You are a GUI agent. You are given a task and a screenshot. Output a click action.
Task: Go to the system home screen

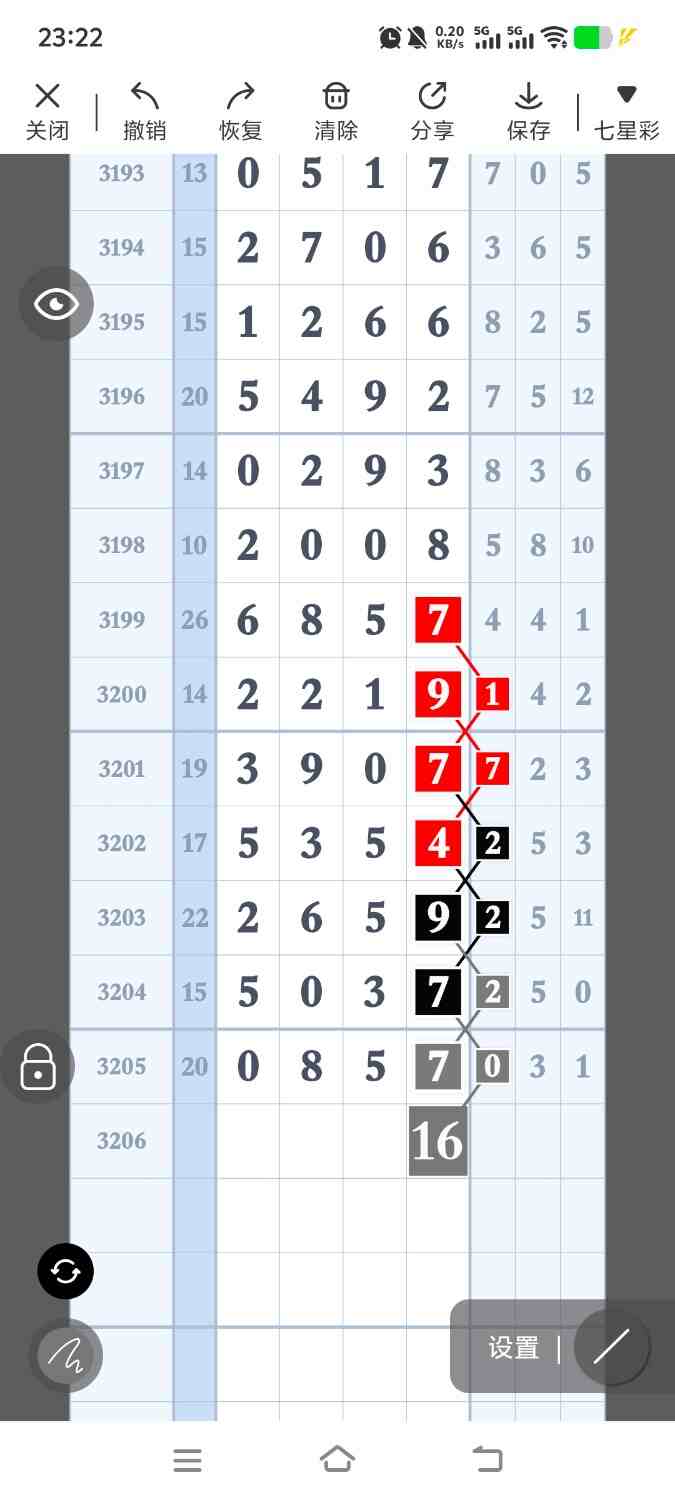pos(338,1460)
